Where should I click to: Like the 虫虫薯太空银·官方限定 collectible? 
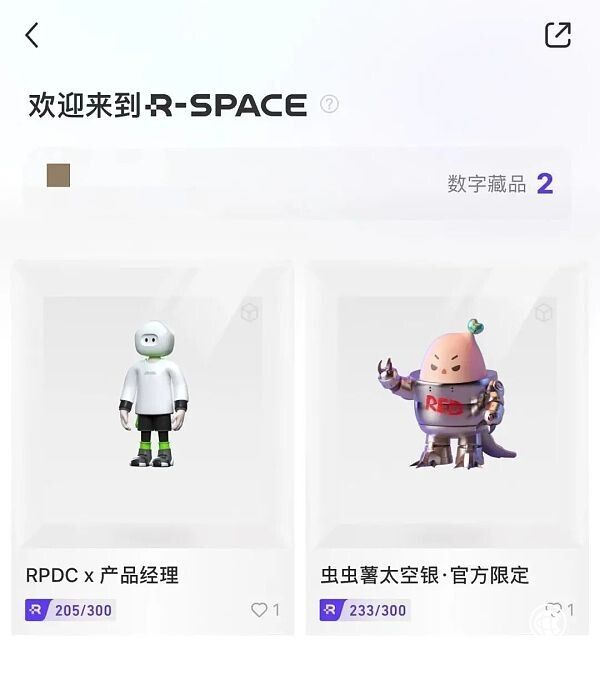pyautogui.click(x=553, y=609)
